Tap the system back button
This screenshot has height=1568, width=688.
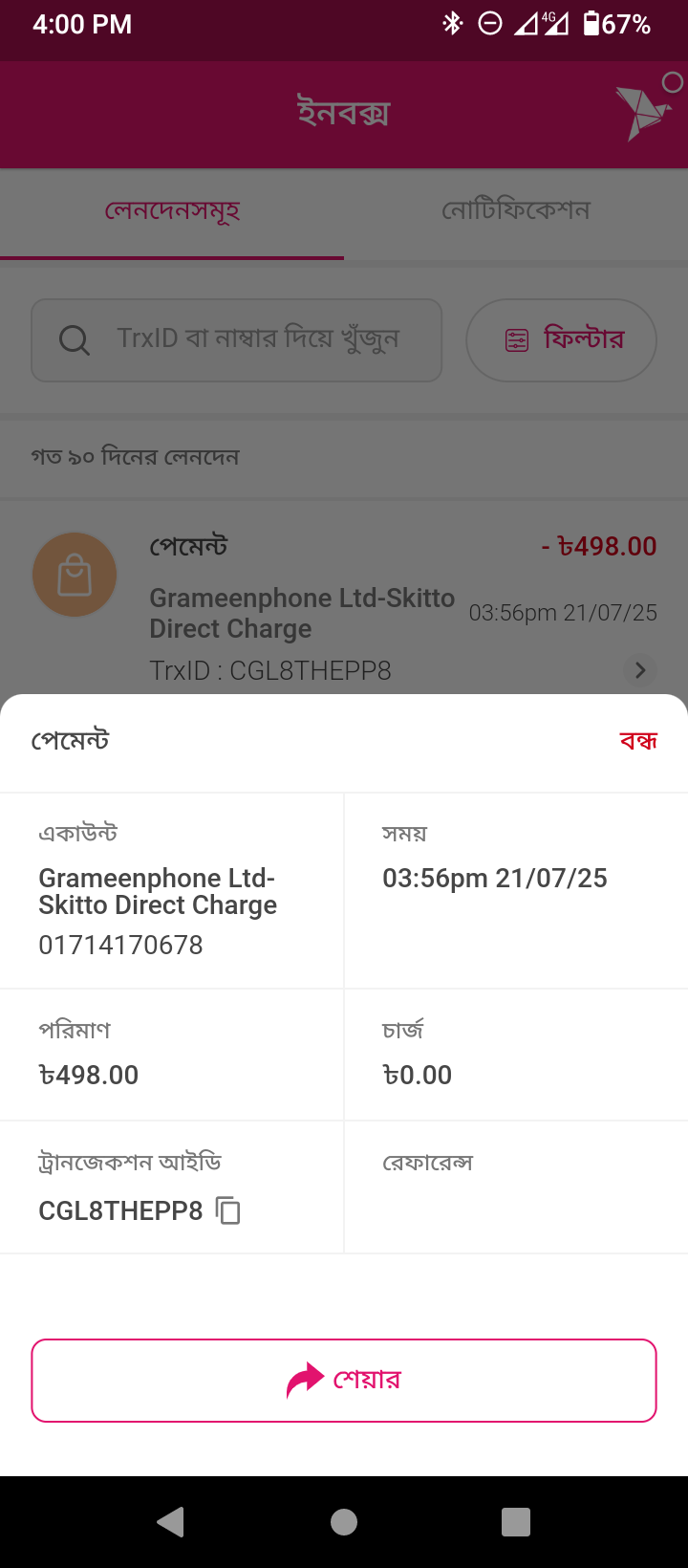coord(171,1521)
